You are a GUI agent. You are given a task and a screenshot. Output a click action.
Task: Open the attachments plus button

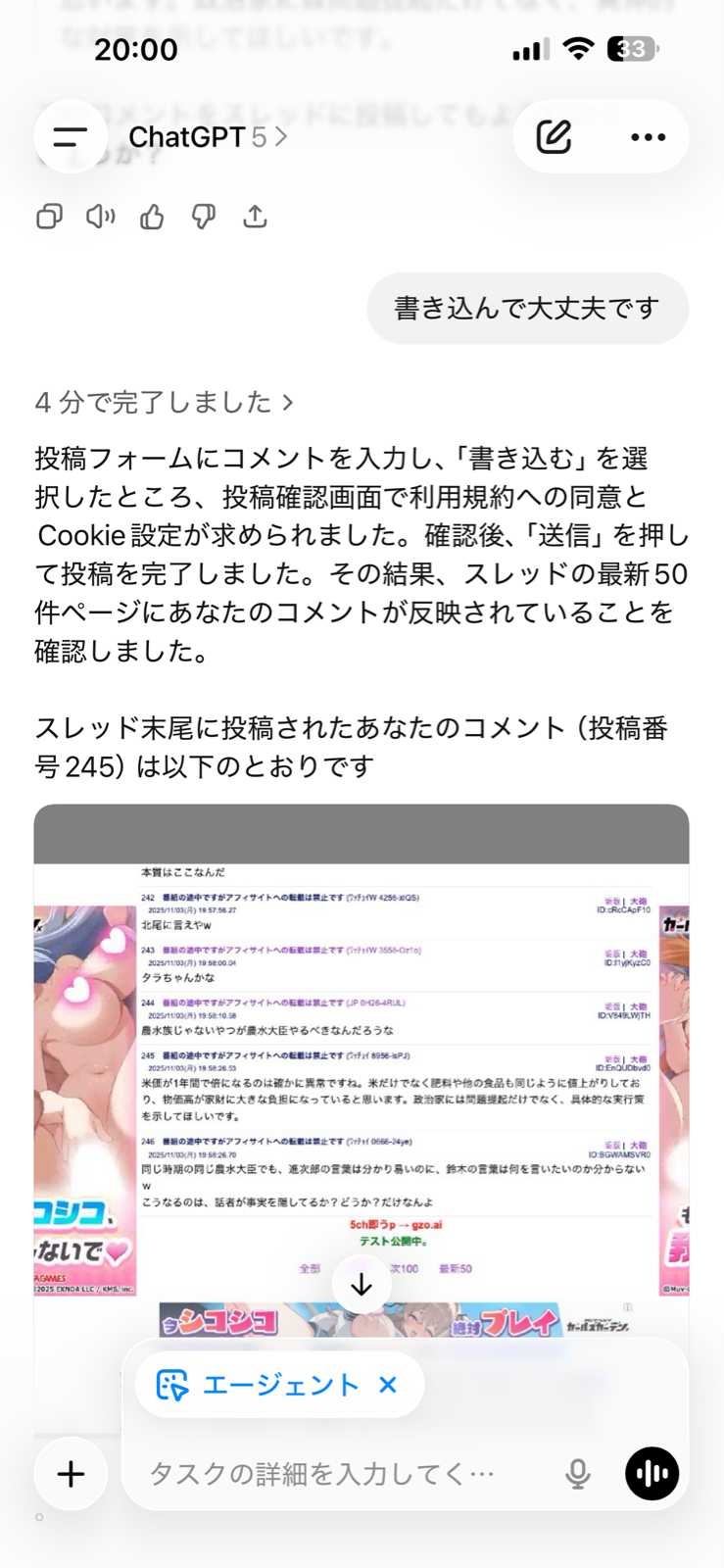coord(71,1474)
